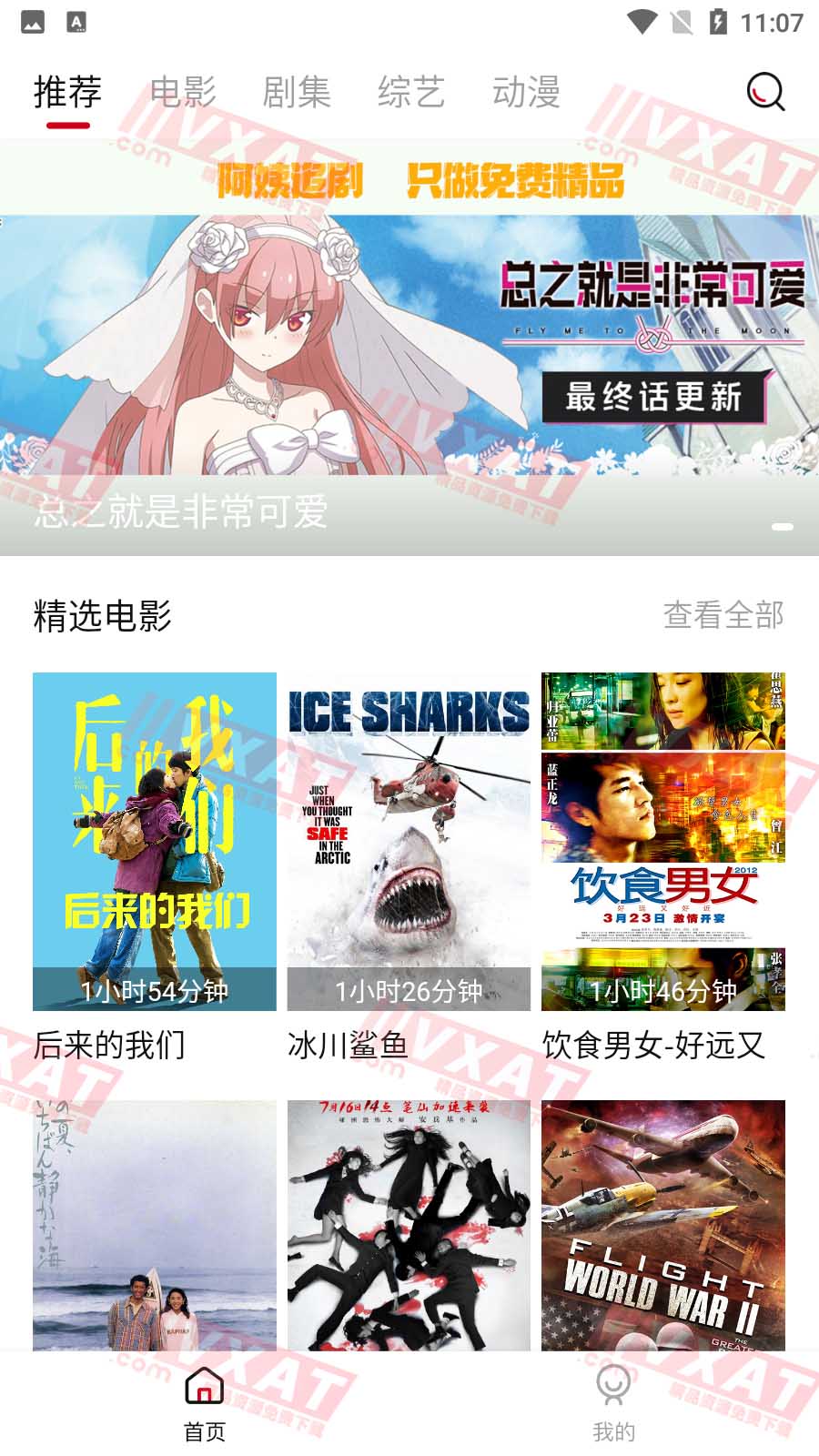This screenshot has height=1456, width=819.
Task: Tap the carousel page indicator dash
Action: tap(779, 525)
